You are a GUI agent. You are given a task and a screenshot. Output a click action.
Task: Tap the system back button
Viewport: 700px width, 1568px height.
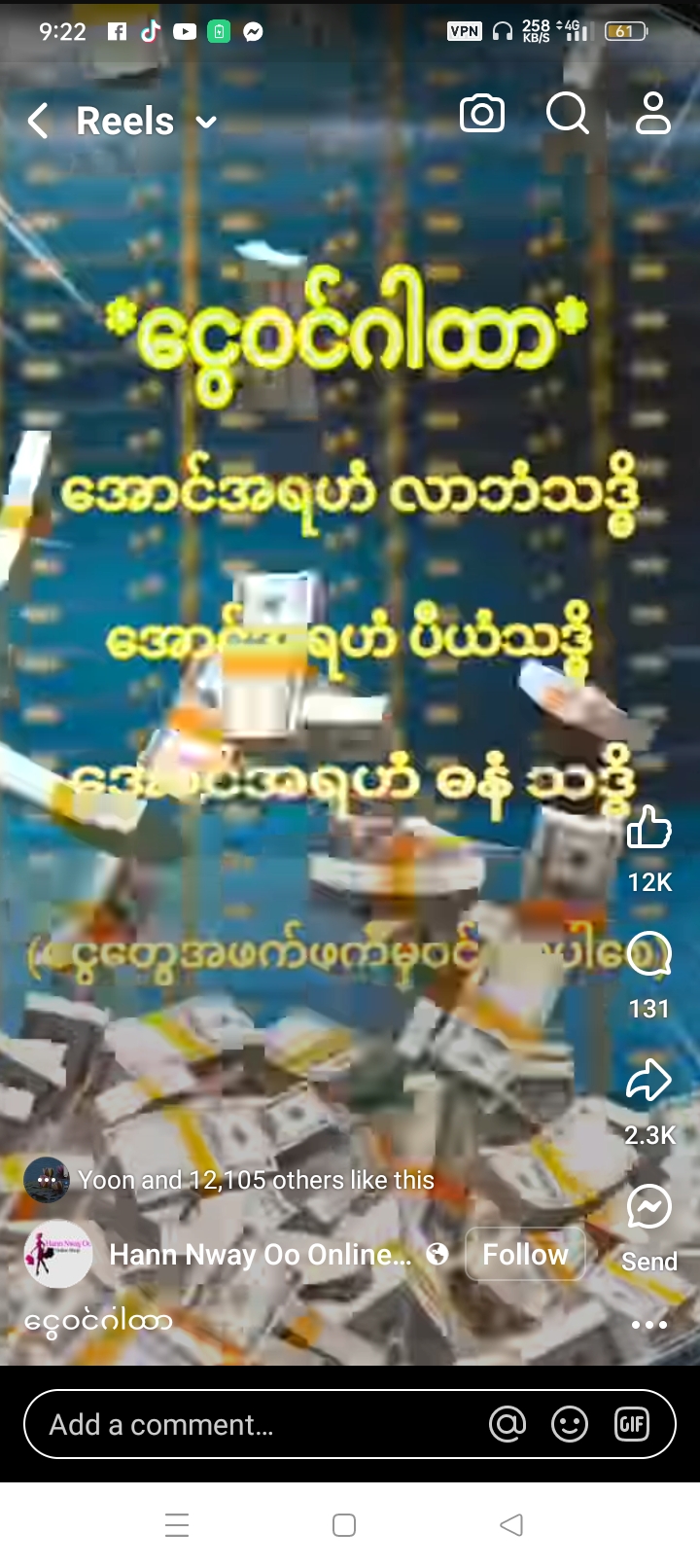[511, 1524]
